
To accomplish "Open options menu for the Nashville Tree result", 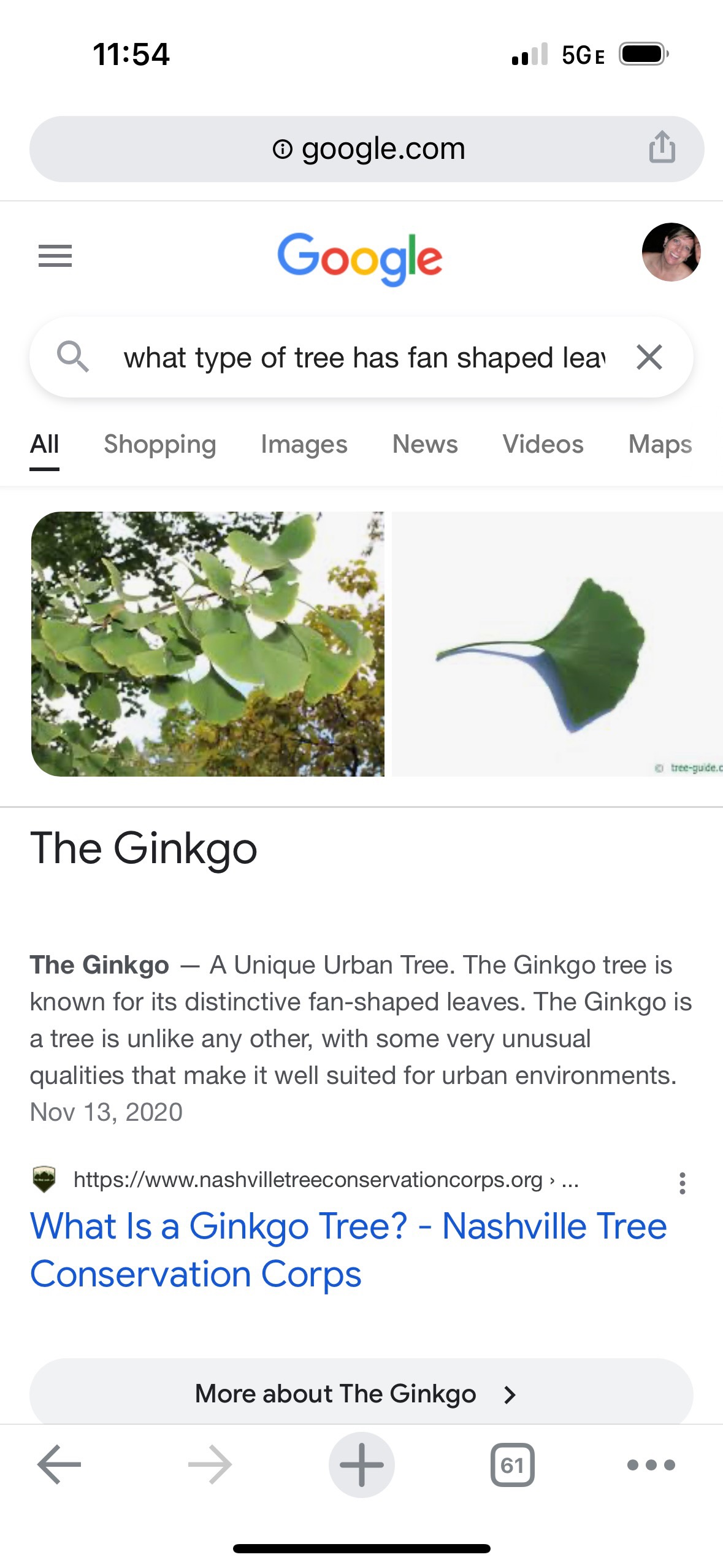I will point(682,1183).
